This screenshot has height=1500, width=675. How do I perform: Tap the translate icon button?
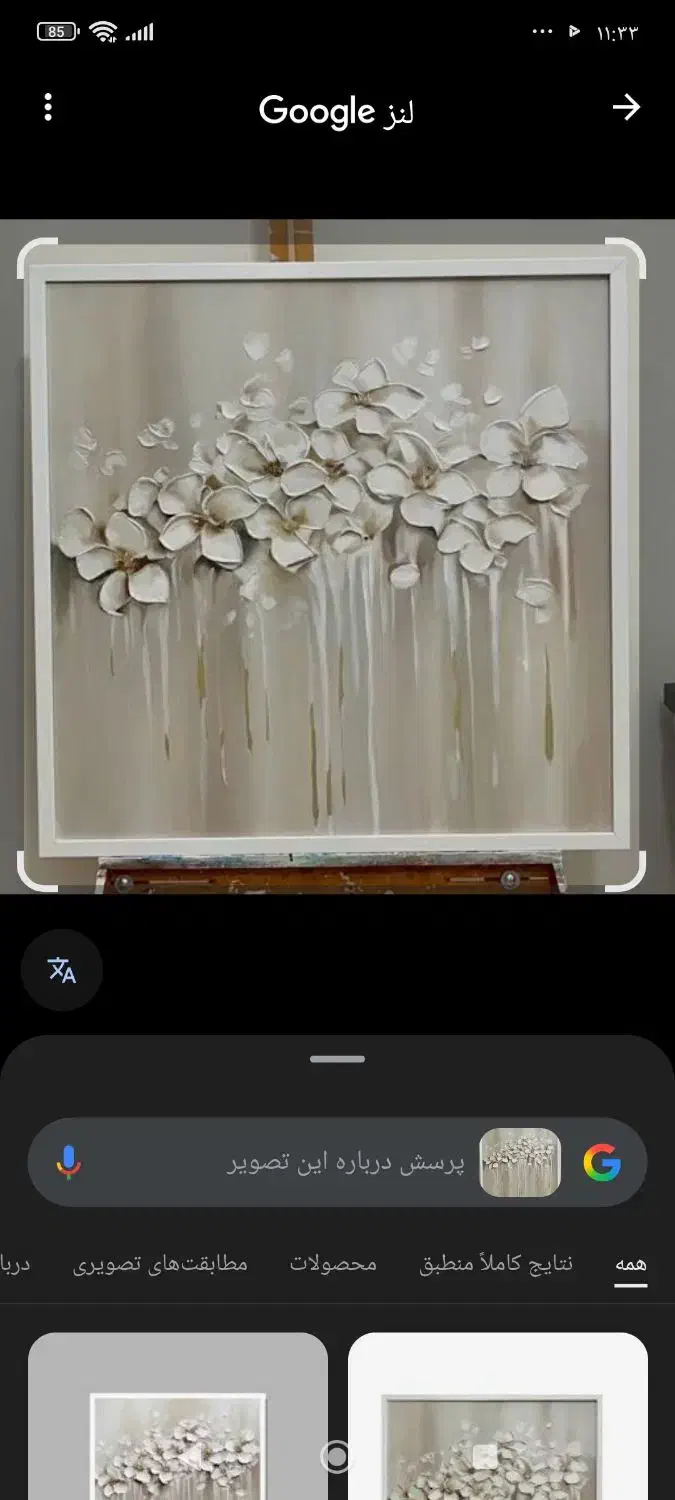click(62, 970)
